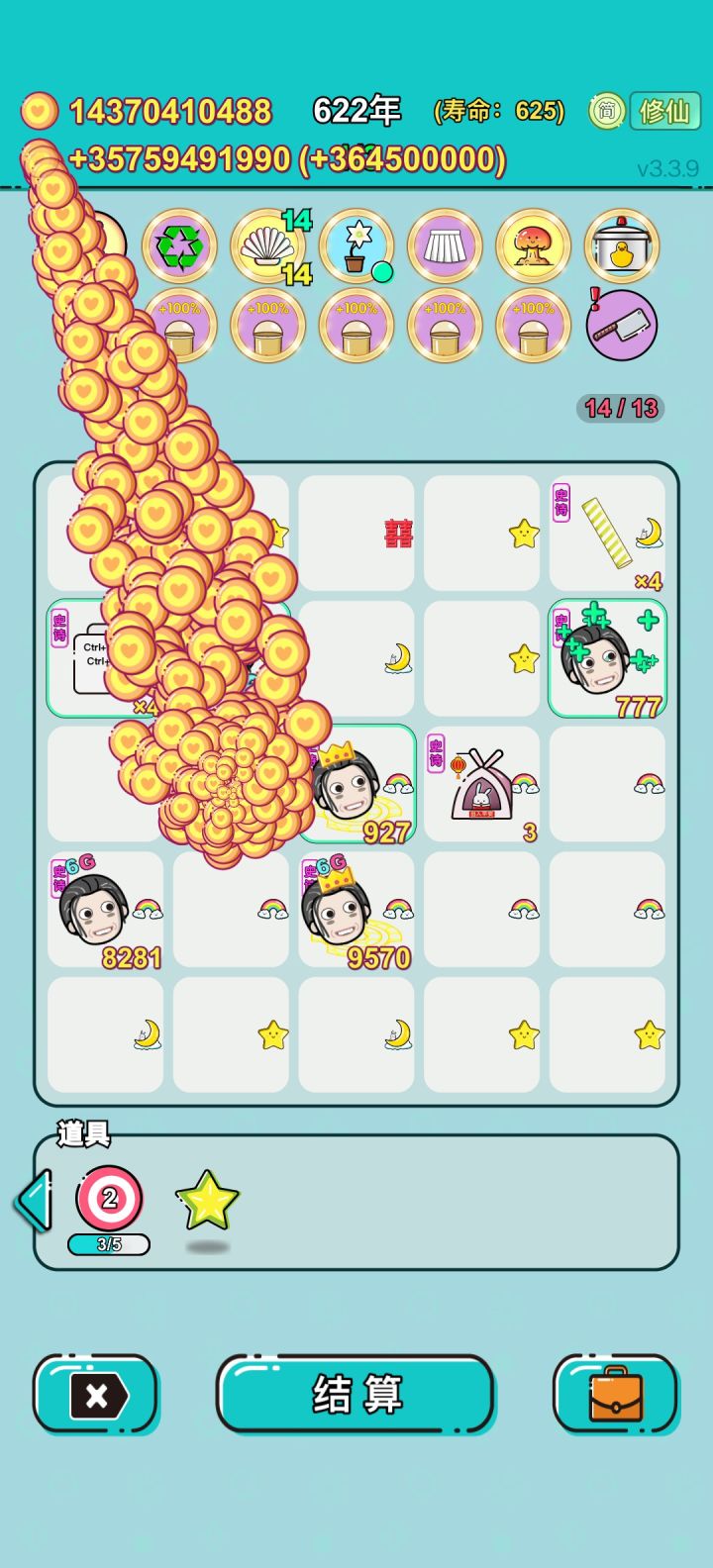Open the shell tool showing 14 uses
Screen dimensions: 713x1568
pyautogui.click(x=267, y=245)
